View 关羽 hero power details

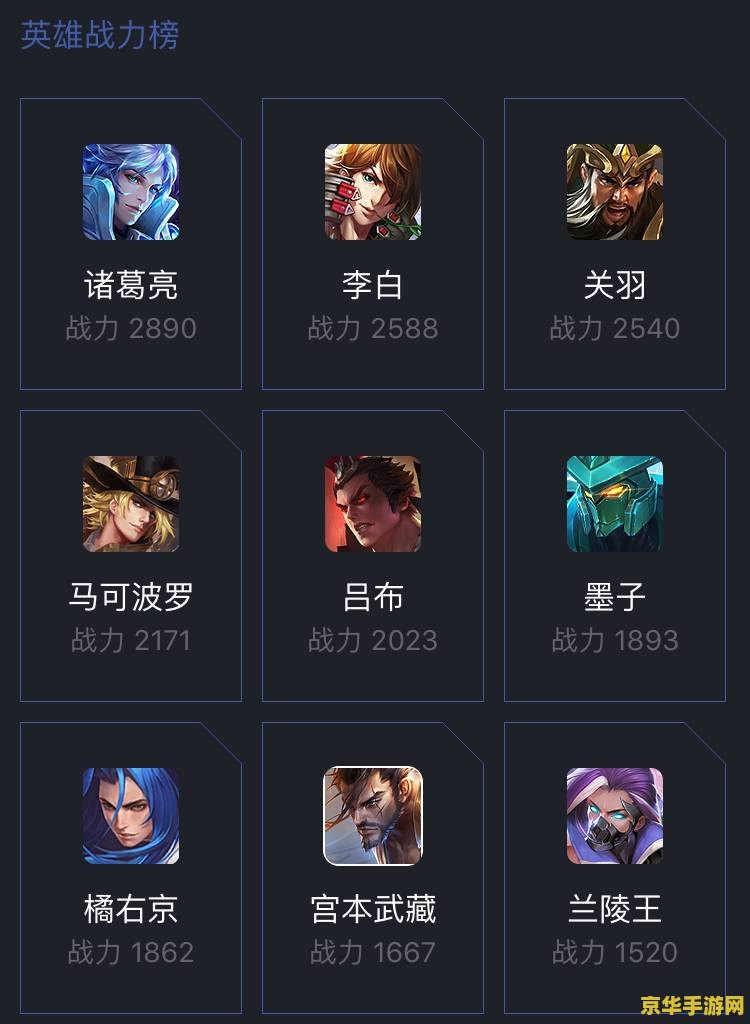point(614,244)
